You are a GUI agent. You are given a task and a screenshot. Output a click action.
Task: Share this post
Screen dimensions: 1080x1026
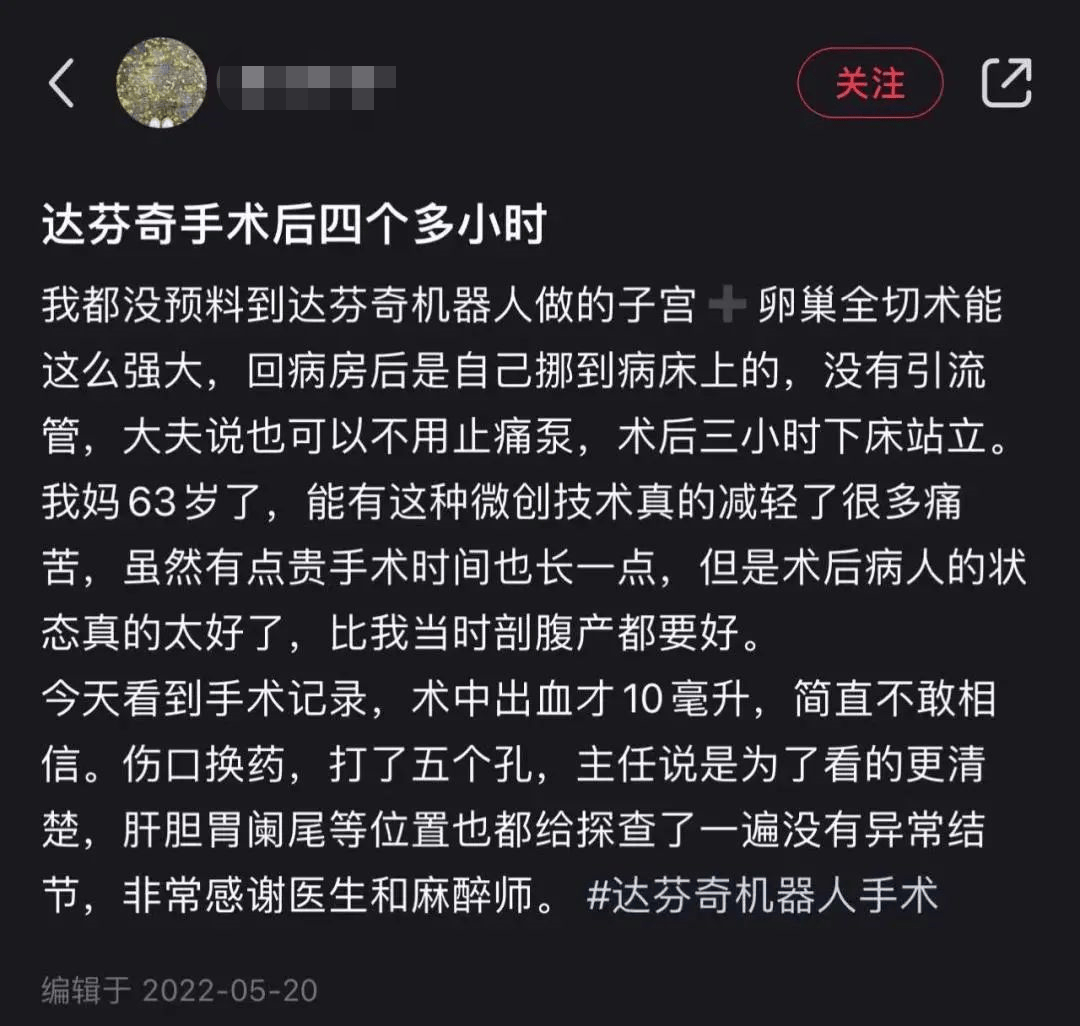pos(1005,83)
